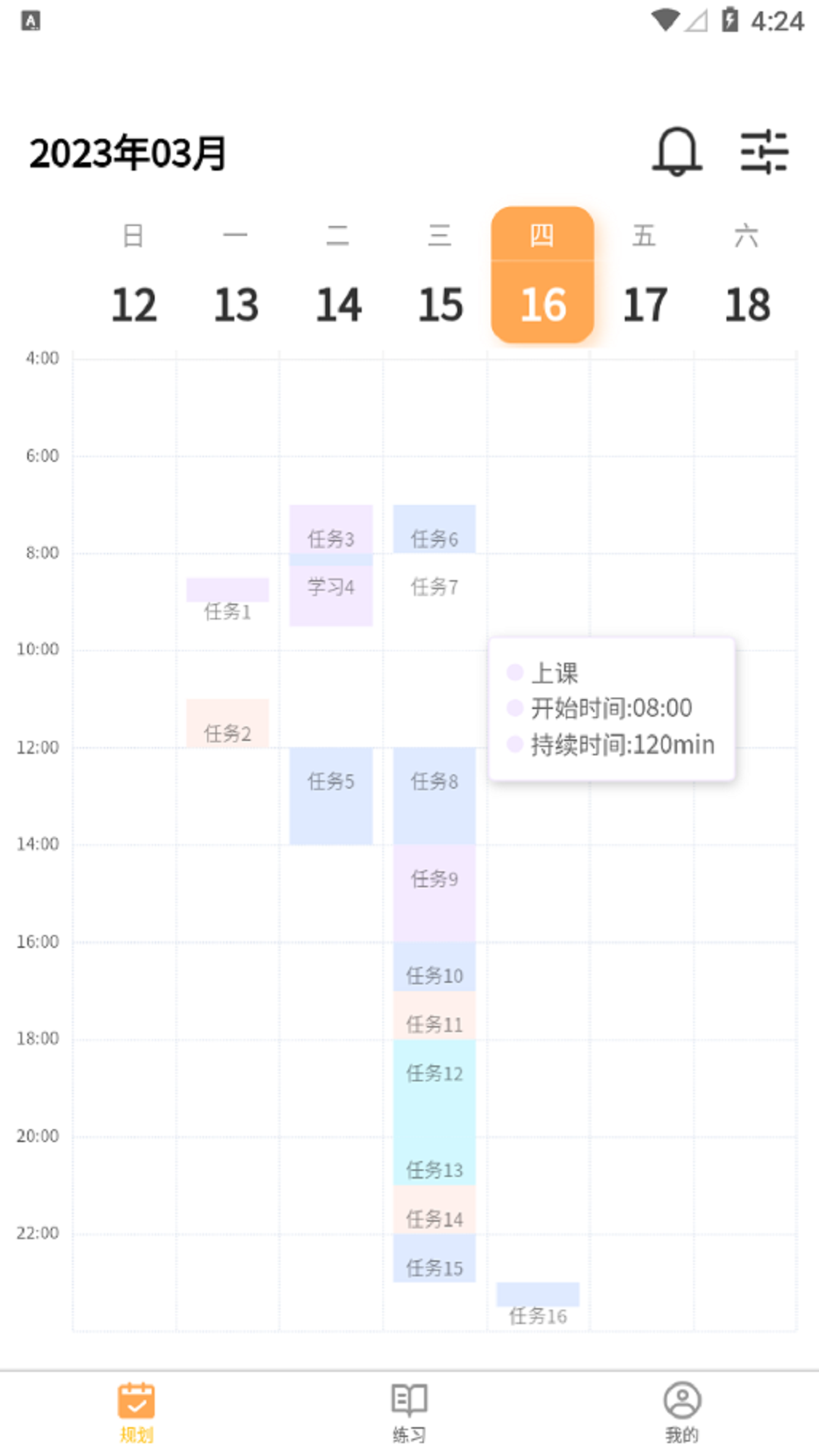View details of 任务8
The image size is (819, 1456).
pyautogui.click(x=435, y=796)
